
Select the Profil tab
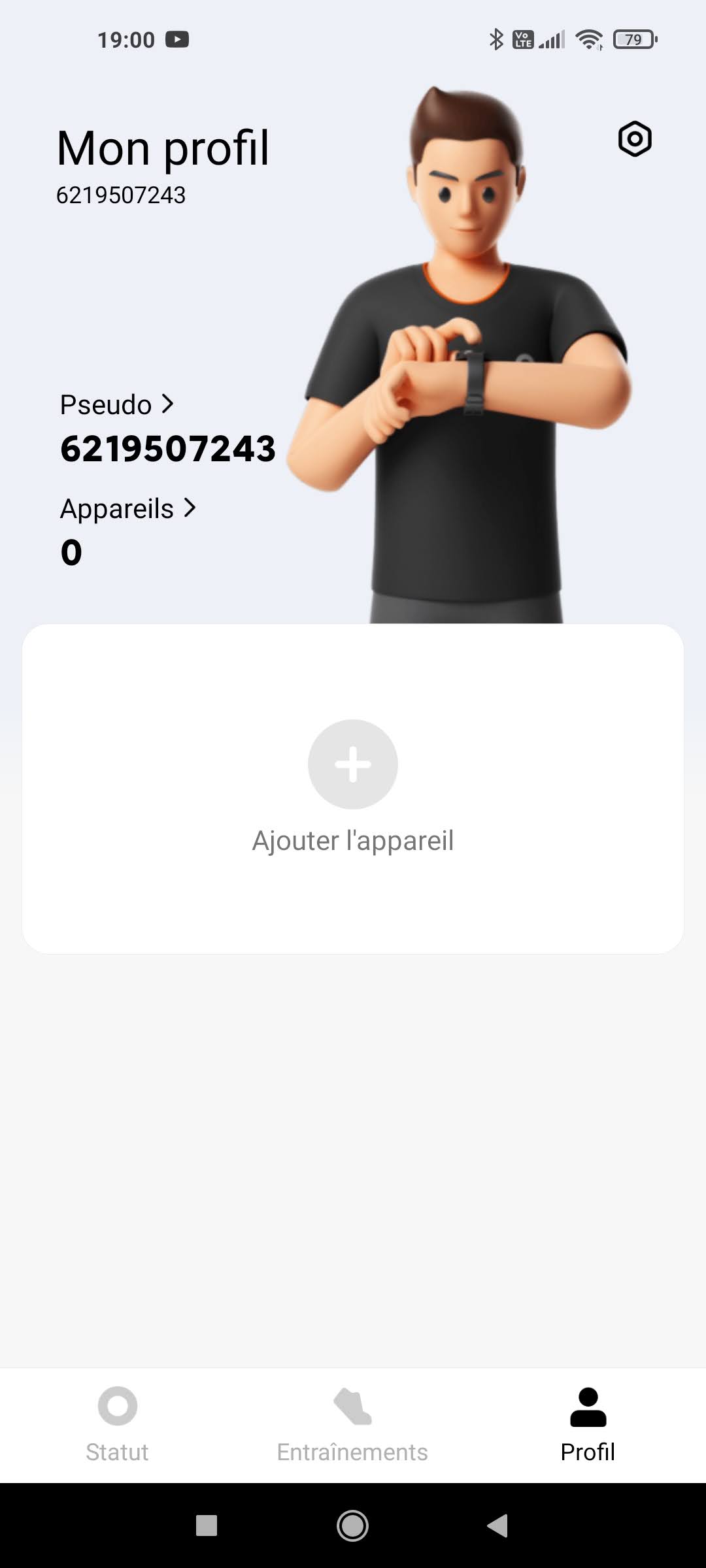click(x=588, y=1424)
